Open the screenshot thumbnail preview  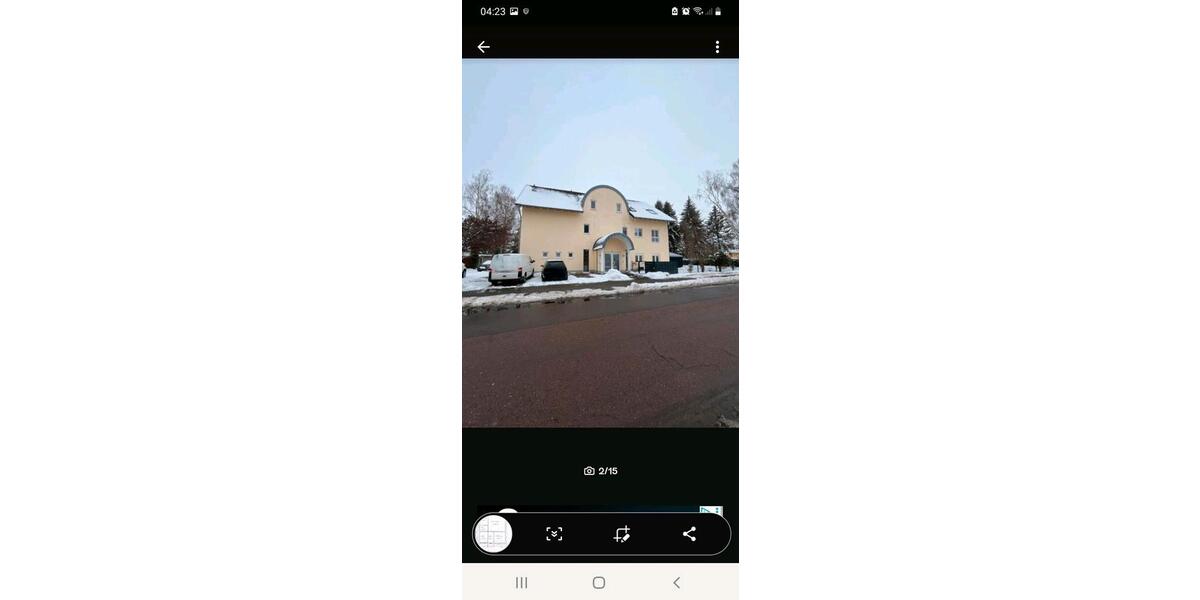[492, 534]
